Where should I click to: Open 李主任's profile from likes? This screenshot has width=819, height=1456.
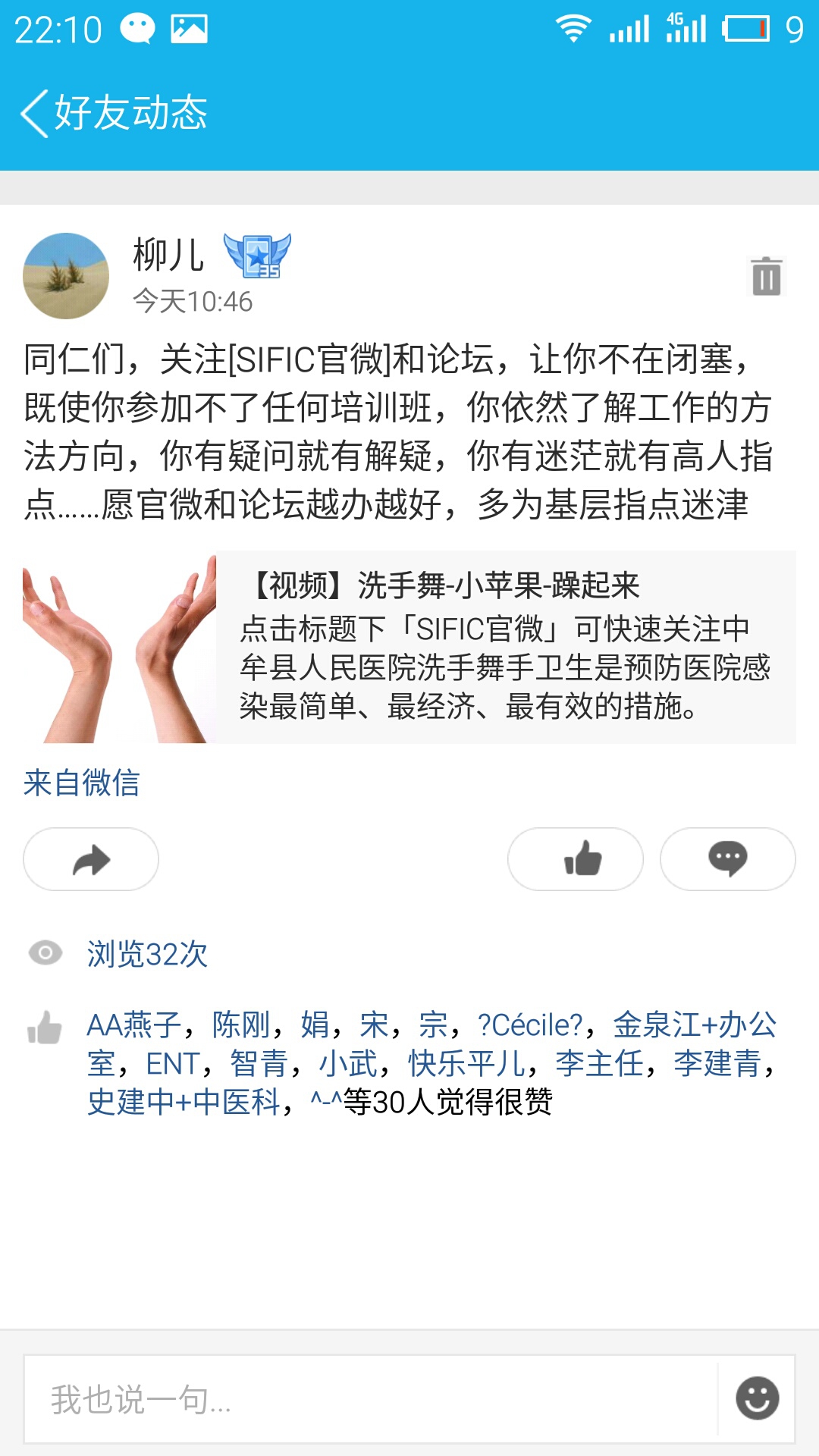(x=599, y=1064)
